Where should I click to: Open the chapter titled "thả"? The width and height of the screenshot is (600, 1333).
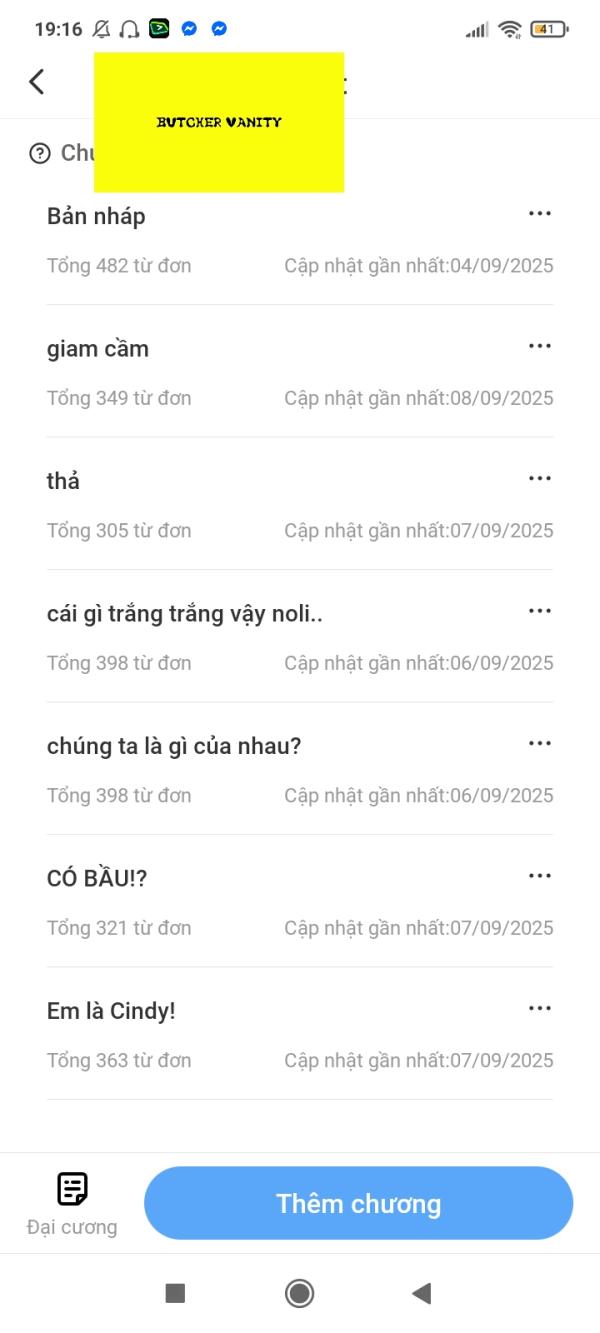[63, 481]
